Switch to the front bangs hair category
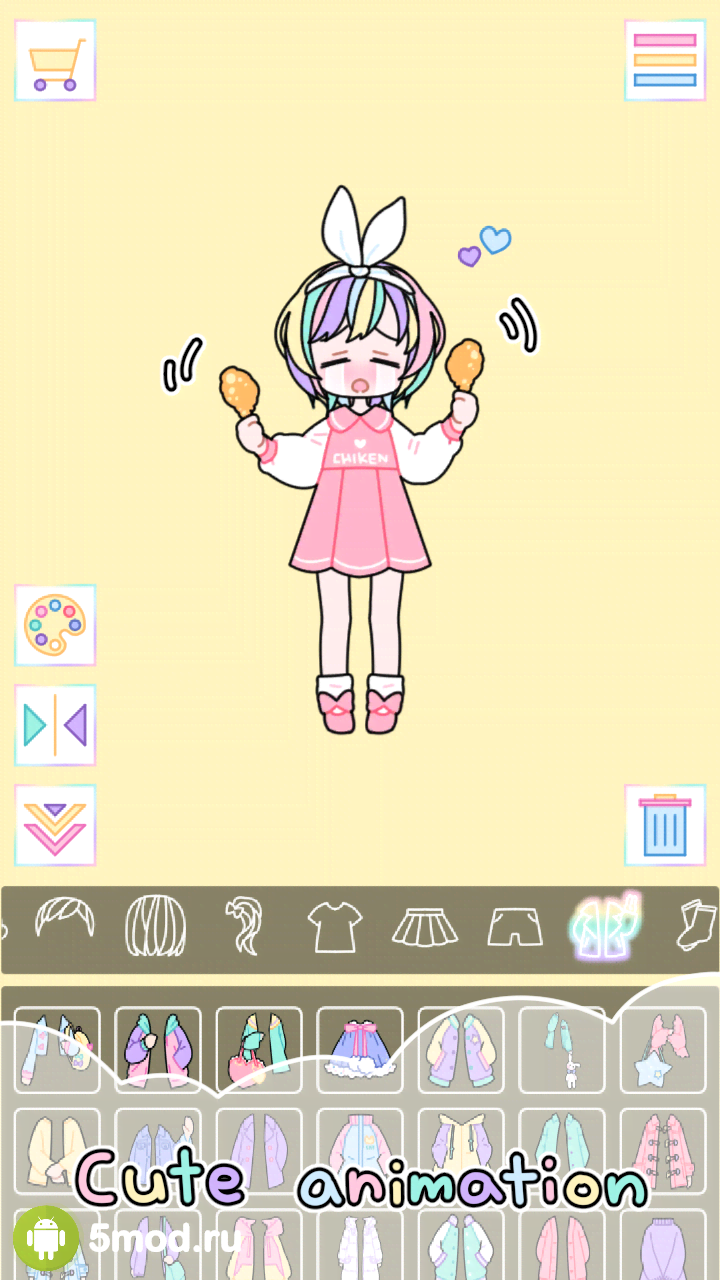Image resolution: width=720 pixels, height=1280 pixels. (64, 920)
